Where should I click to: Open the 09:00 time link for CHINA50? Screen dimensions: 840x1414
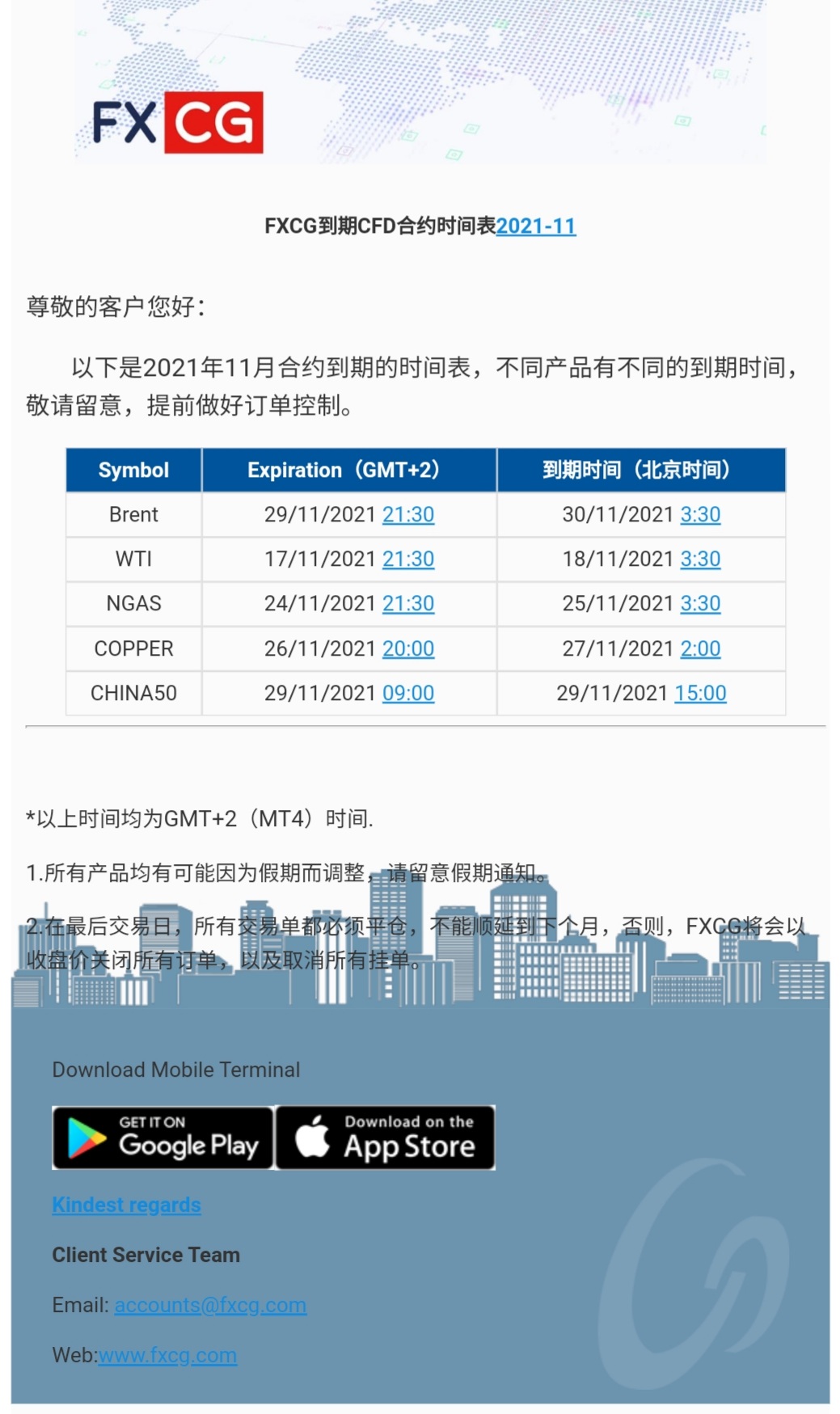click(x=408, y=694)
